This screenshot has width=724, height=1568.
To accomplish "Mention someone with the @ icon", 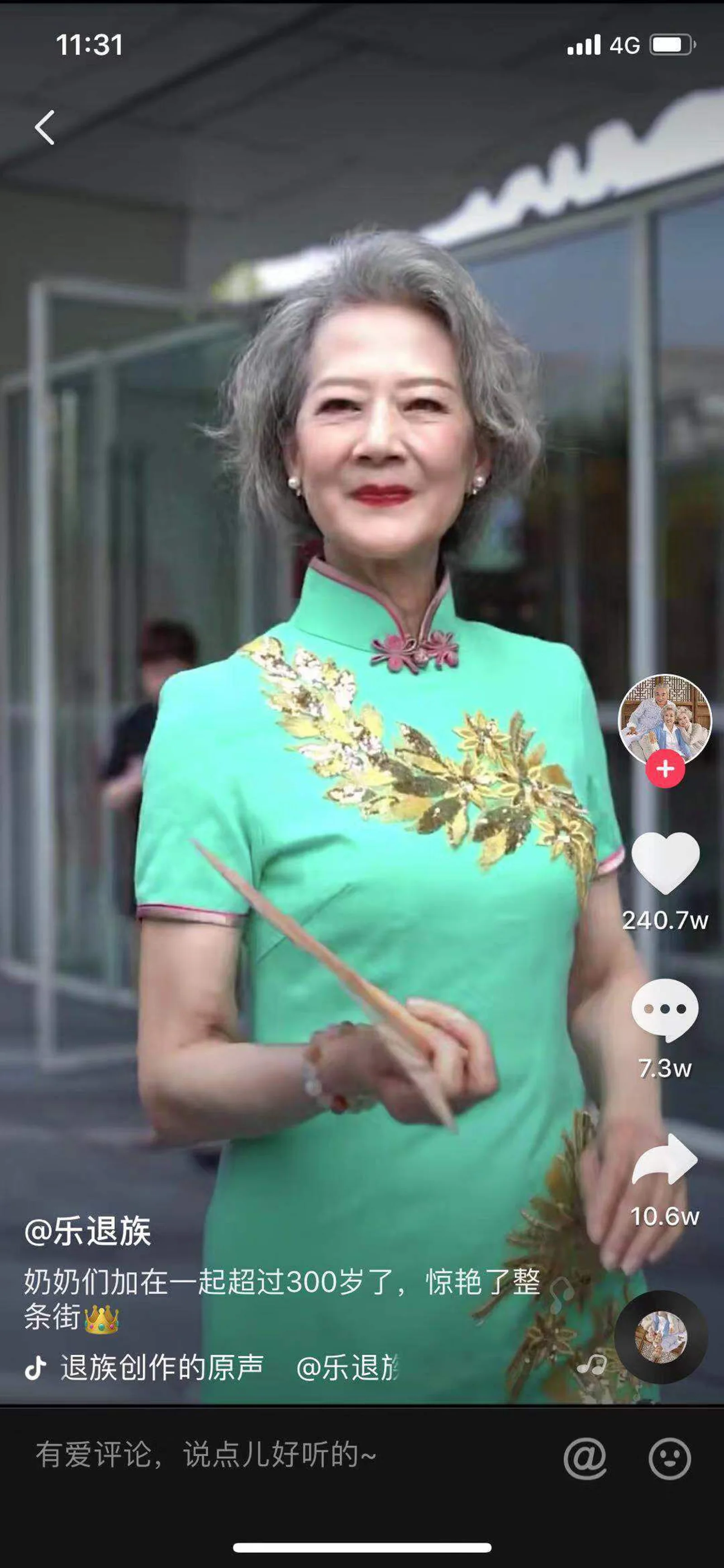I will pos(585,1458).
